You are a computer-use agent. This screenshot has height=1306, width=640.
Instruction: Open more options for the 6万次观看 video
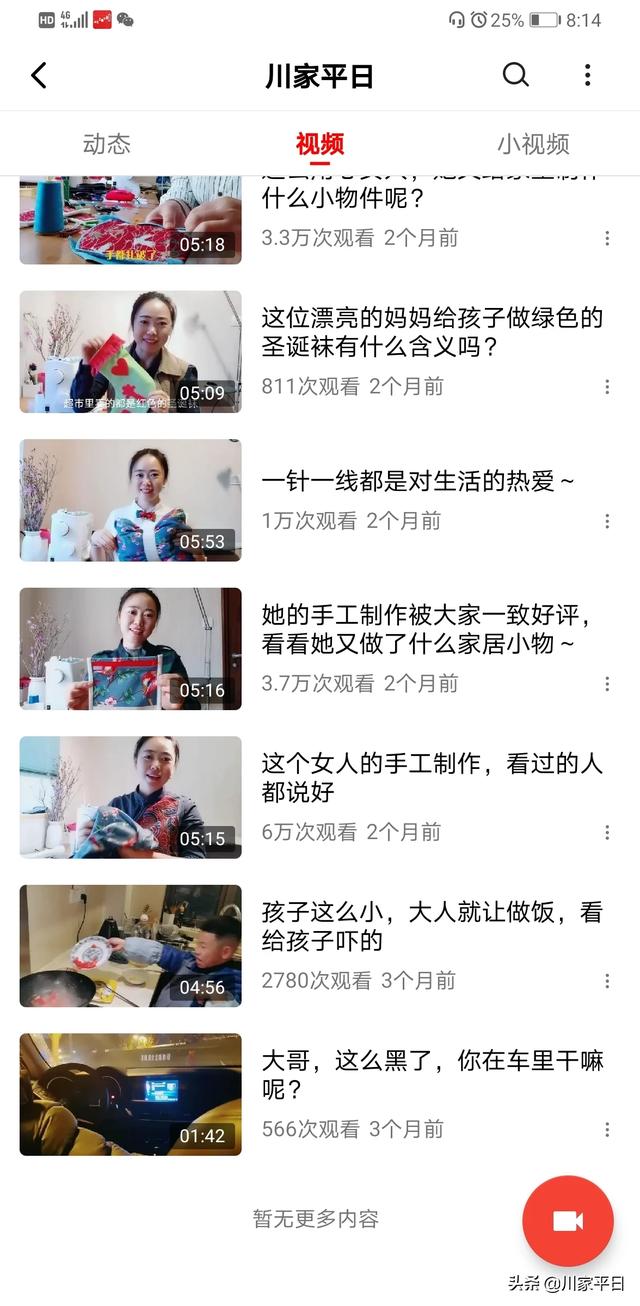click(x=607, y=832)
